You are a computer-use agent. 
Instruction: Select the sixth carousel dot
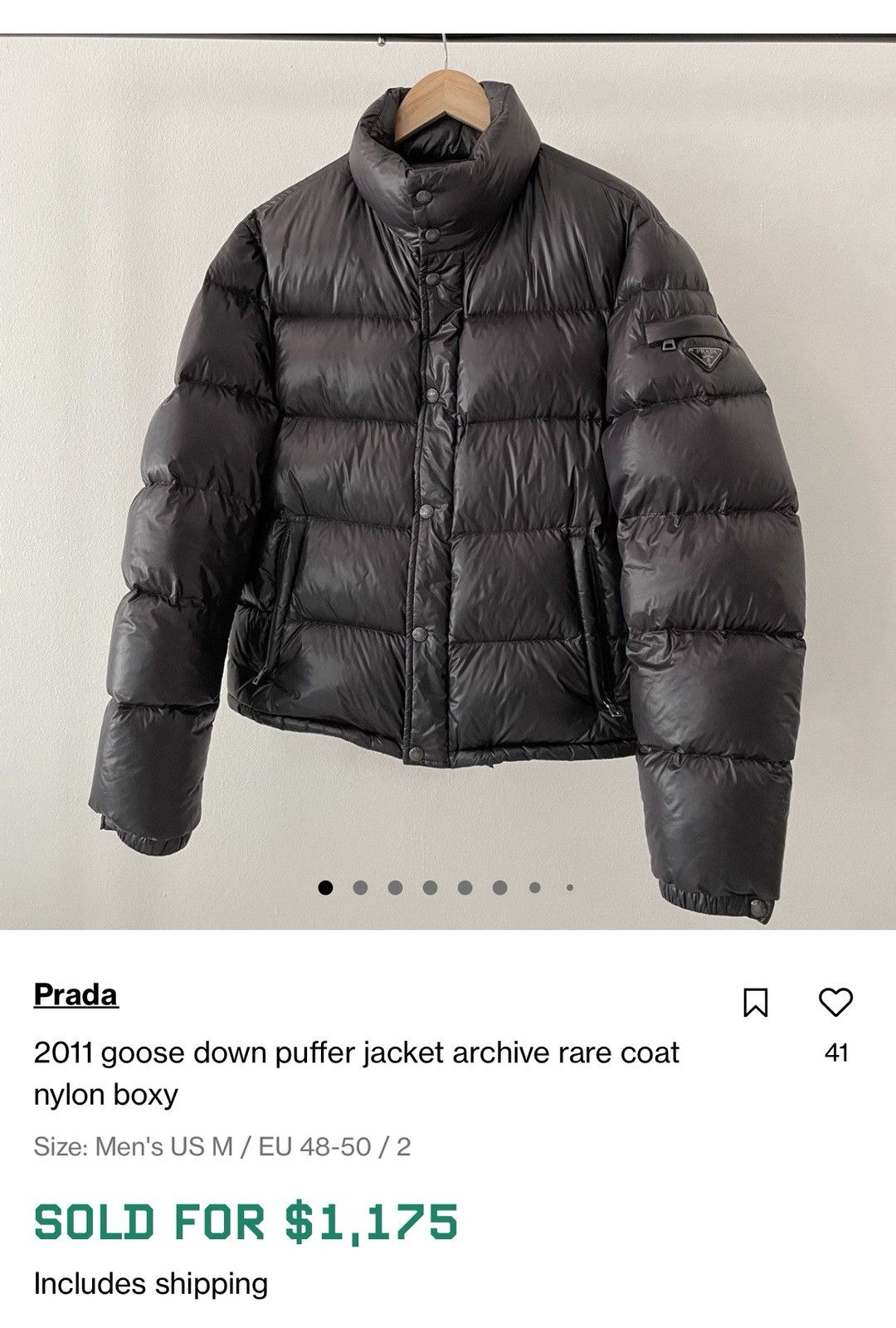point(498,887)
